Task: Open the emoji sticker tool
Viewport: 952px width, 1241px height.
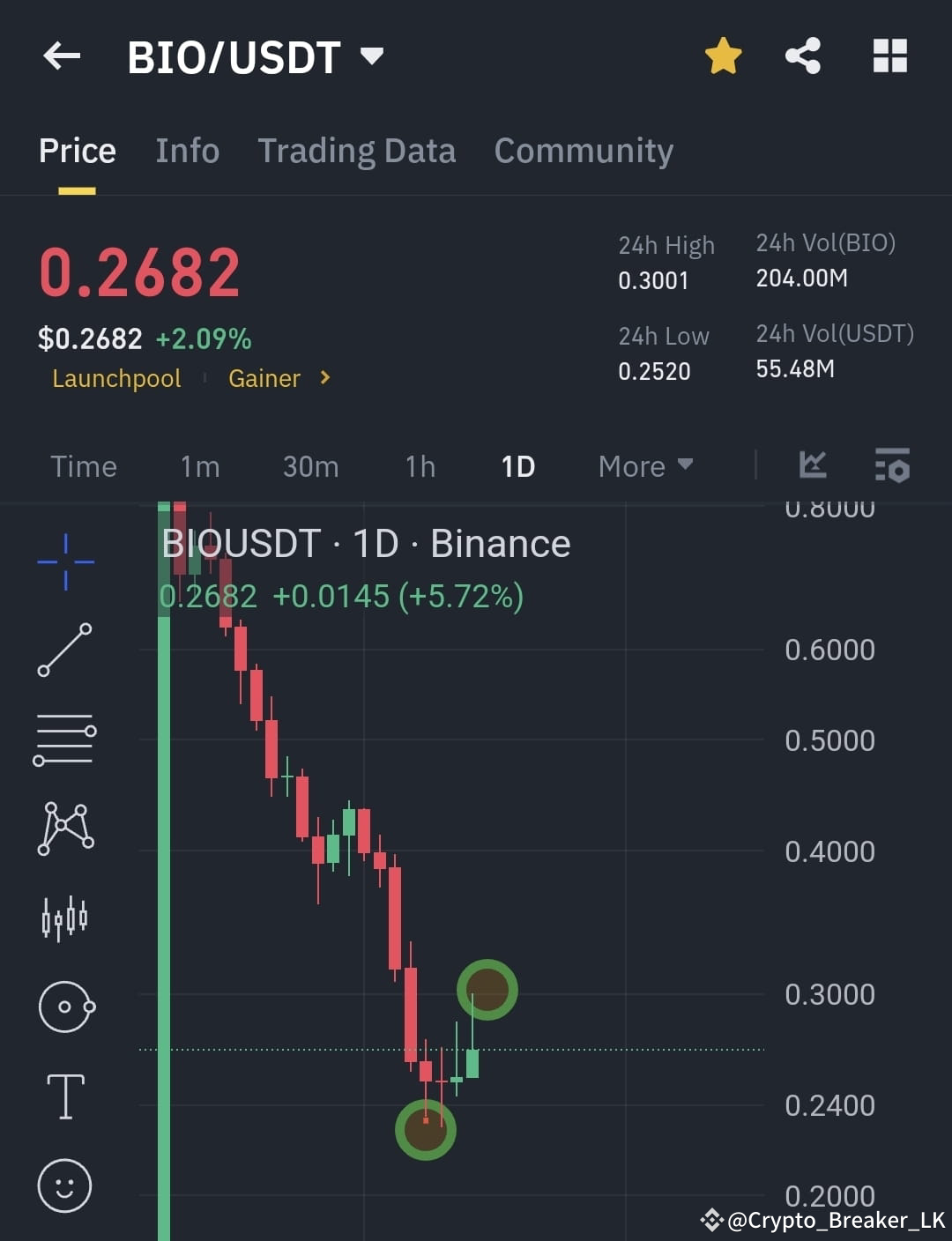Action: click(65, 1185)
